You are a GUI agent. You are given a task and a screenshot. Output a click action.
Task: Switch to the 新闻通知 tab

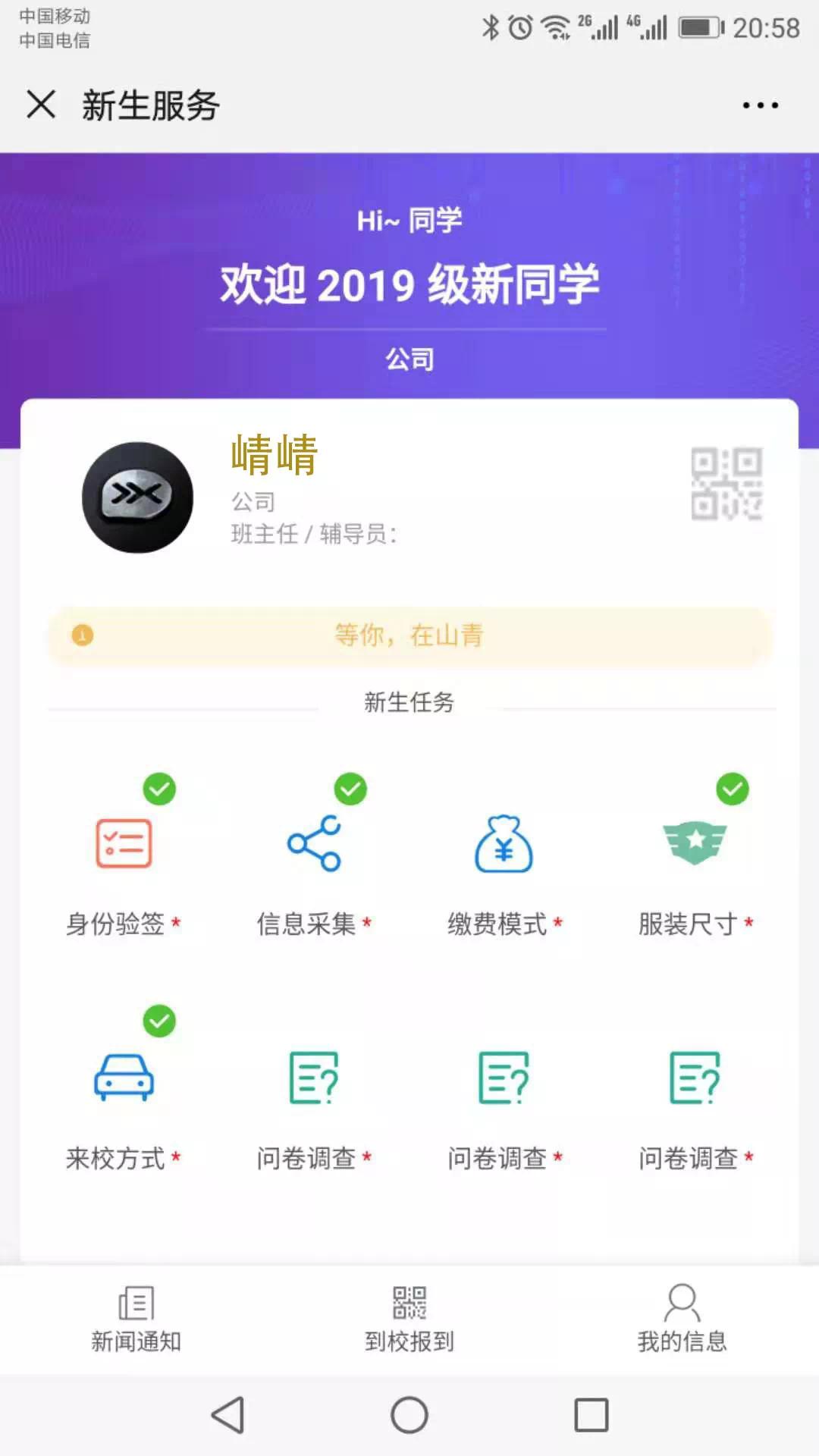136,1319
